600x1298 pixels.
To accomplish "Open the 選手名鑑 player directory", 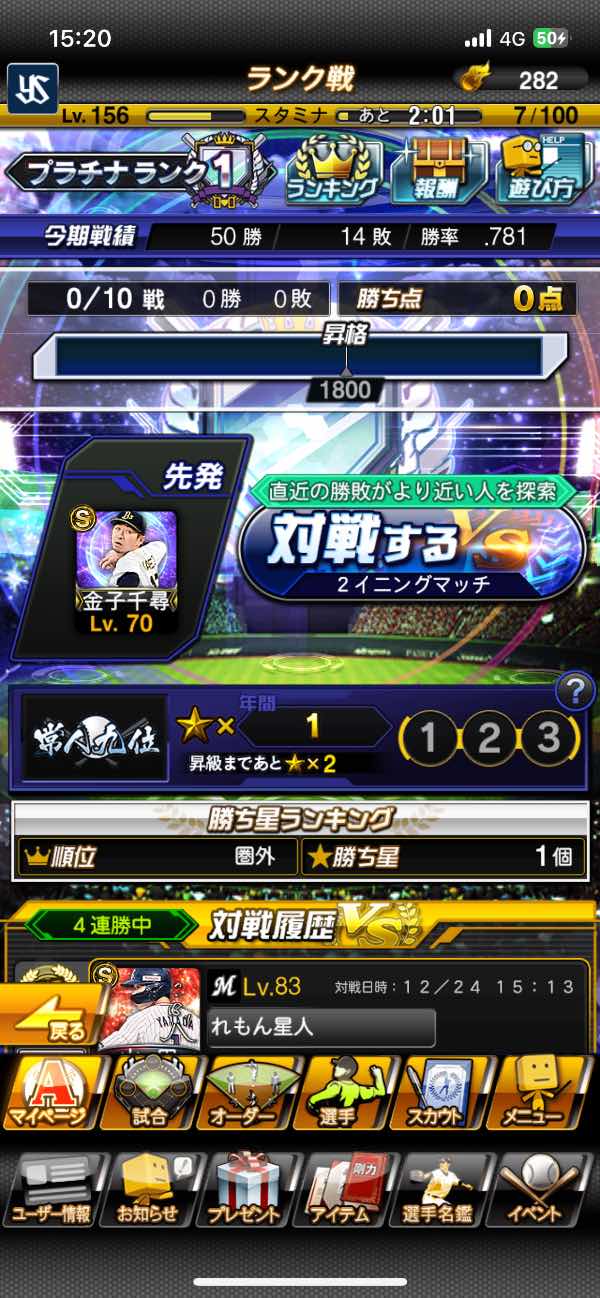I will (445, 1188).
